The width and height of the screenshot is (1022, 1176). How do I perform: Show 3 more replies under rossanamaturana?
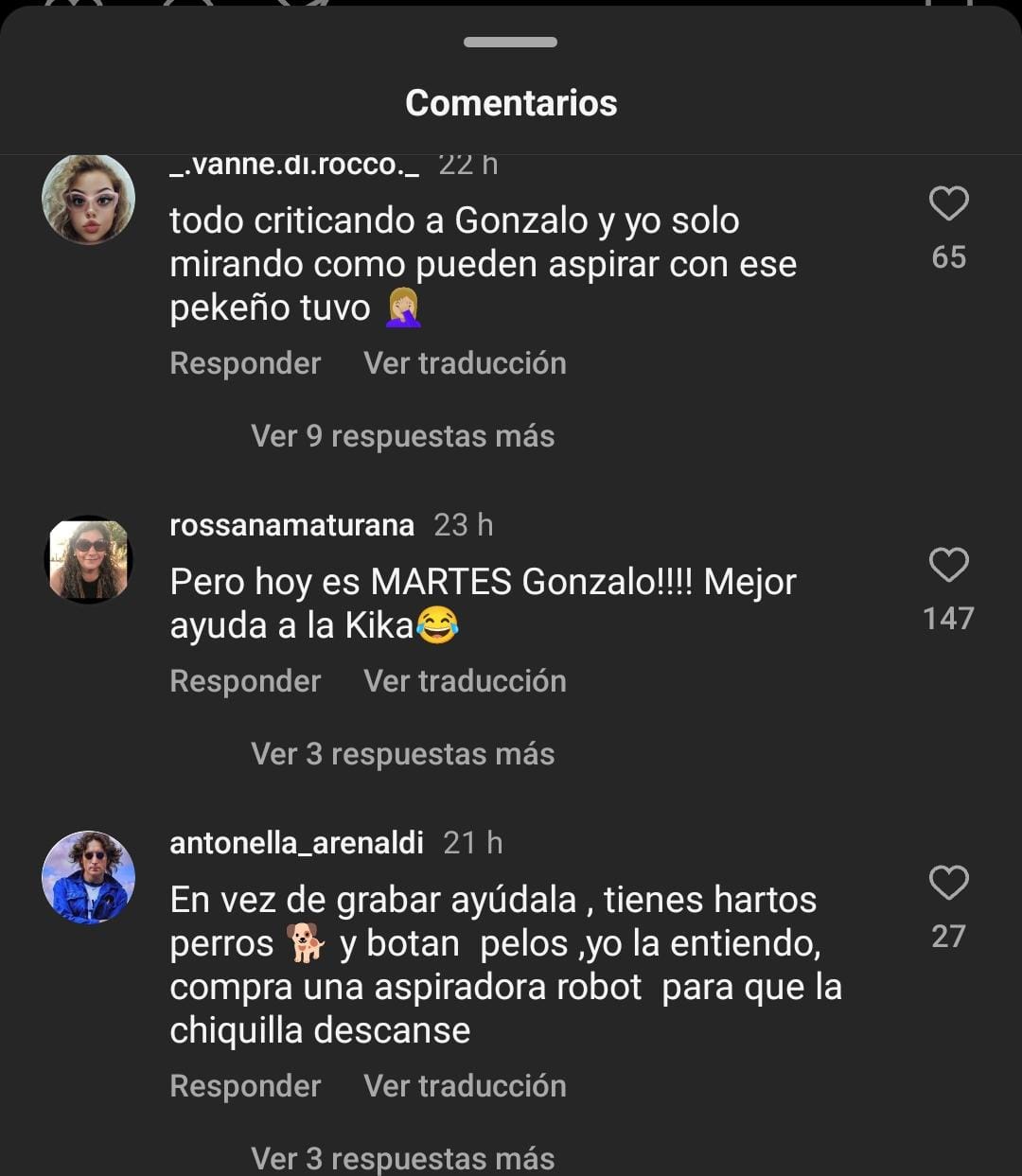(402, 754)
